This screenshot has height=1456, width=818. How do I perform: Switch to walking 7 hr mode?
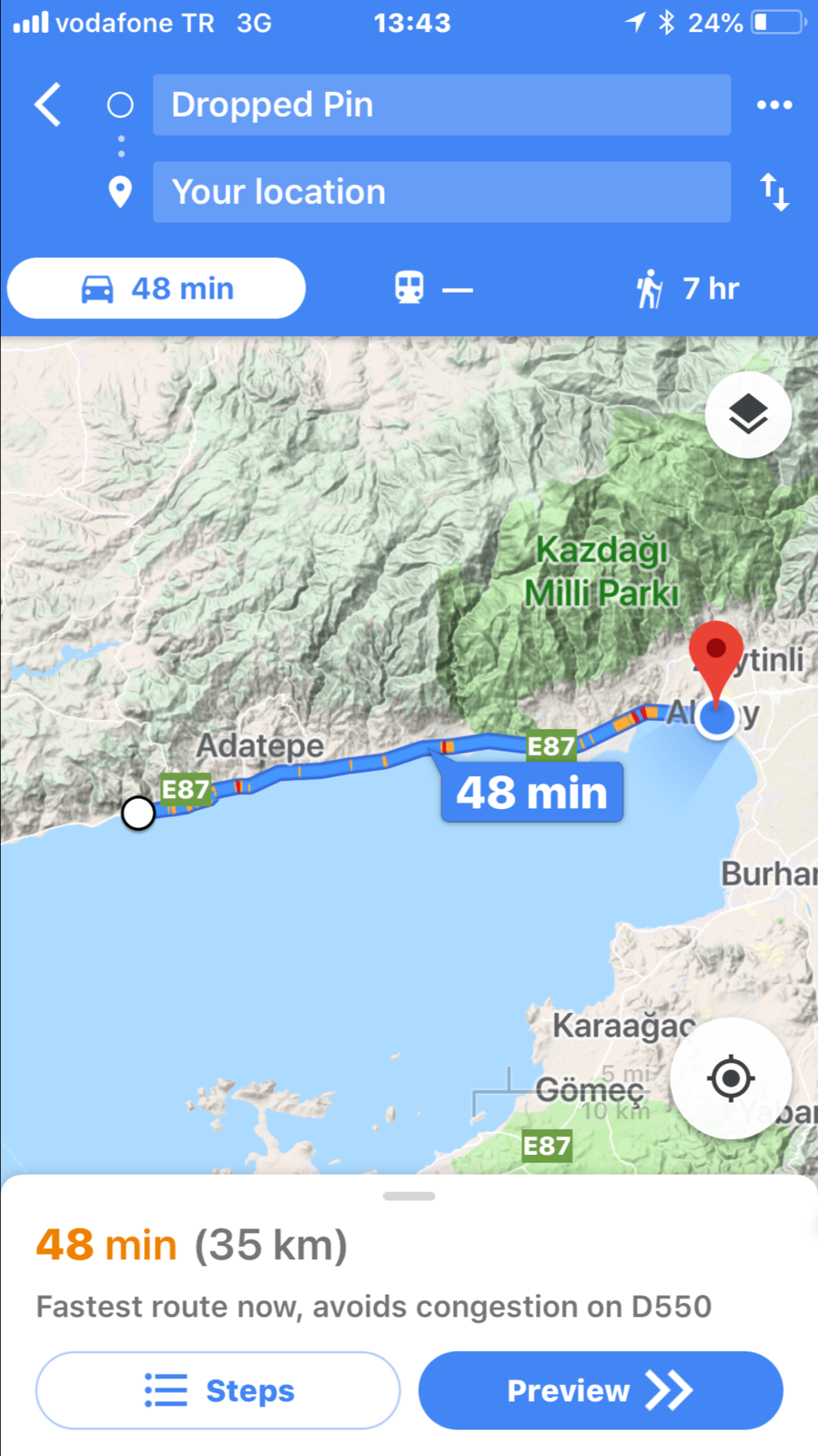688,288
